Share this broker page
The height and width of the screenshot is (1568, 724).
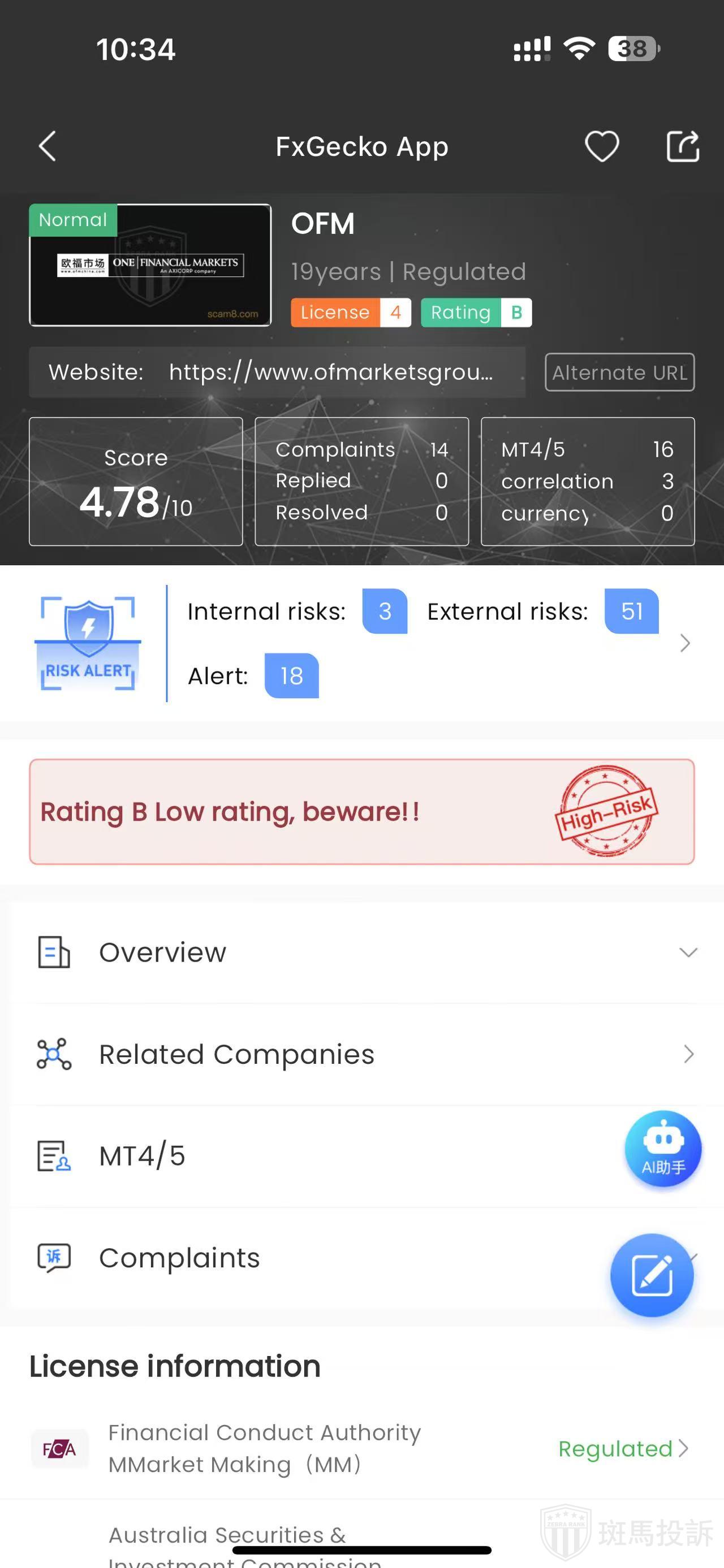(683, 146)
